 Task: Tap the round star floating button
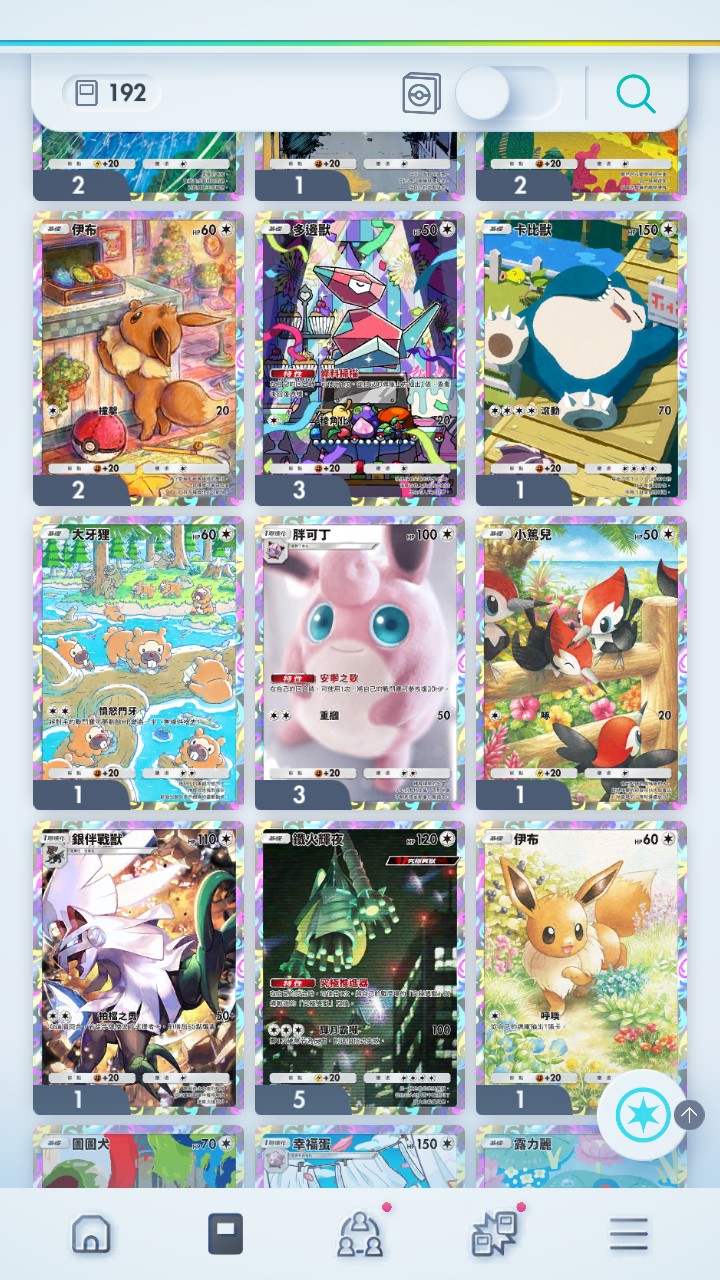tap(642, 1115)
